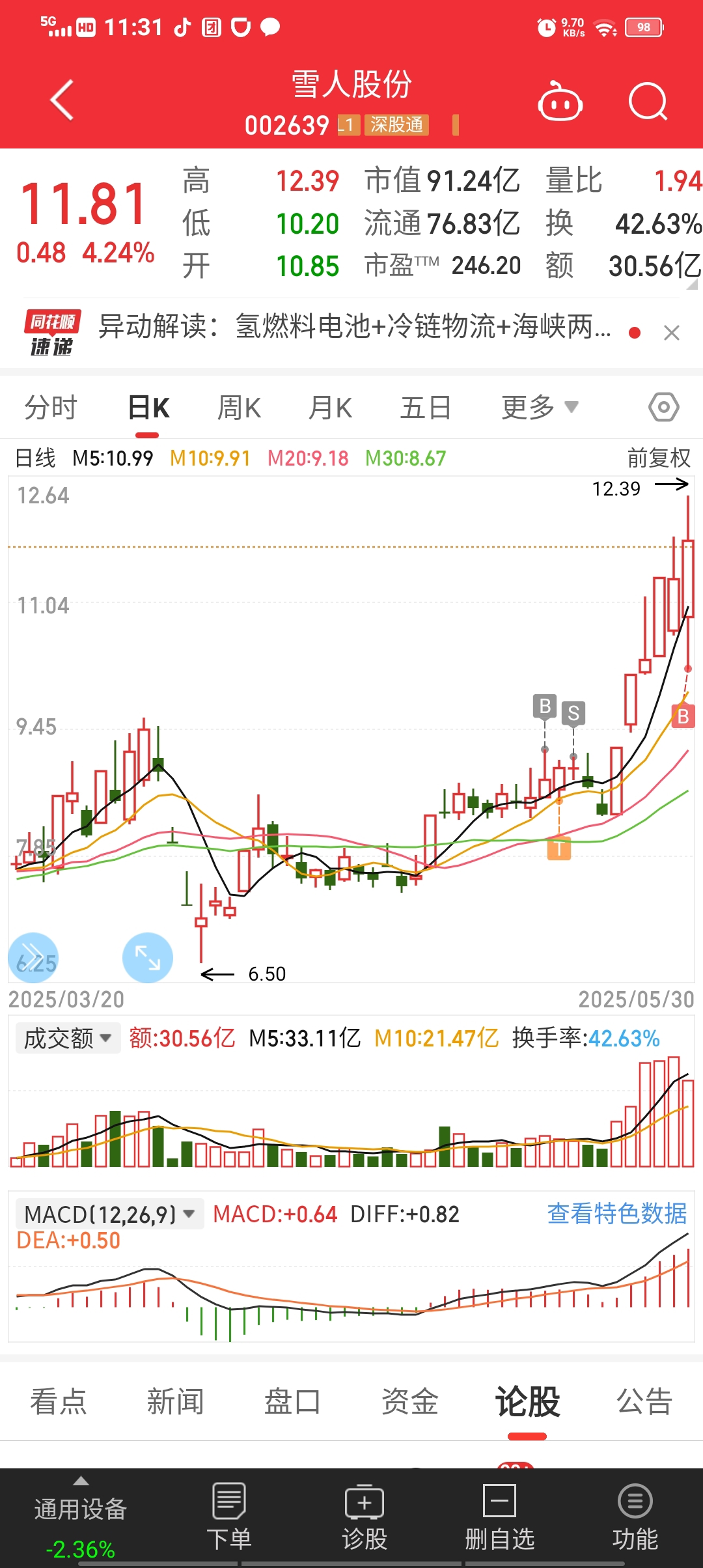
Task: Switch to the 资金 tab
Action: [410, 1402]
